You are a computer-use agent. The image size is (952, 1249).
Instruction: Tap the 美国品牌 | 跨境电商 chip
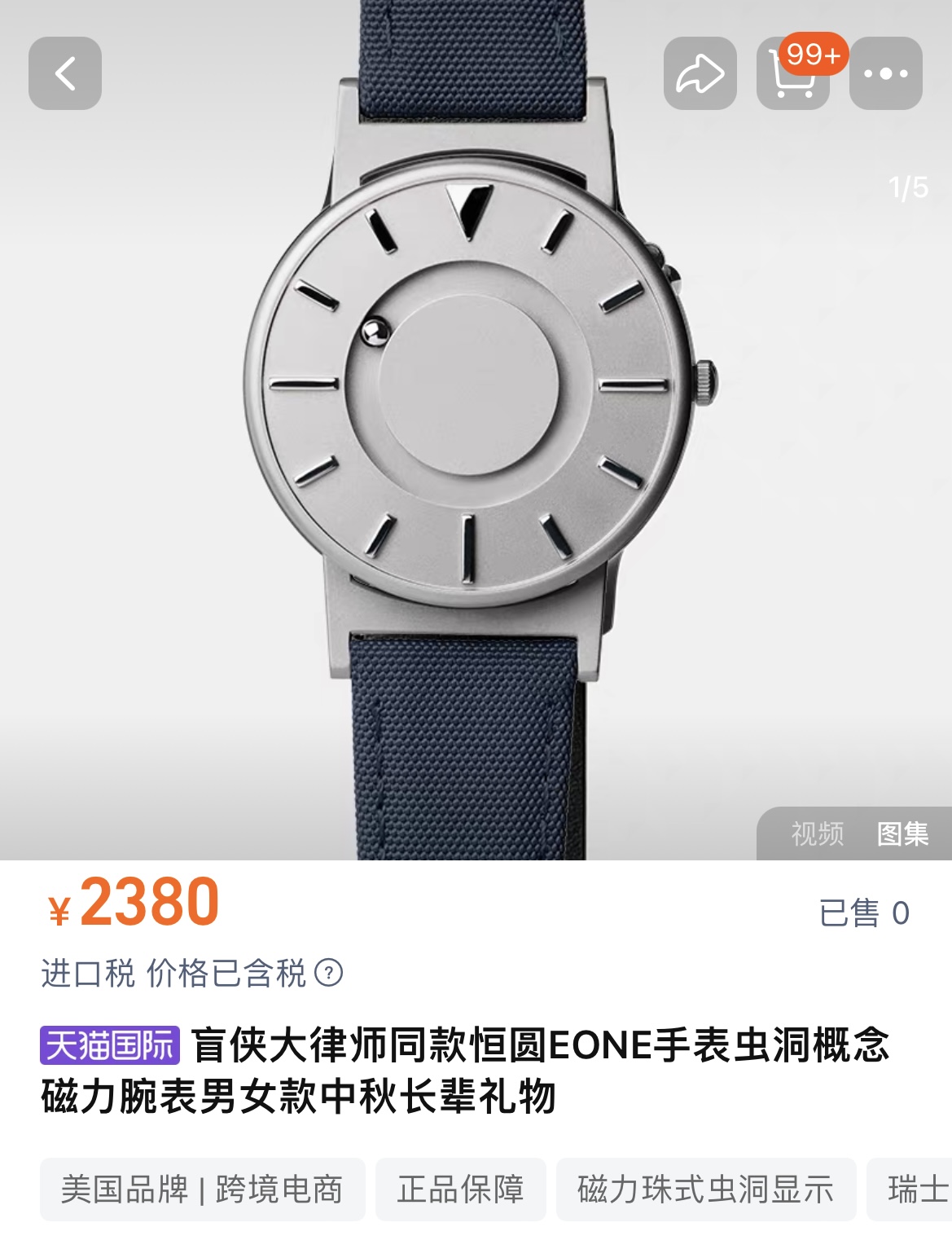coord(202,1190)
